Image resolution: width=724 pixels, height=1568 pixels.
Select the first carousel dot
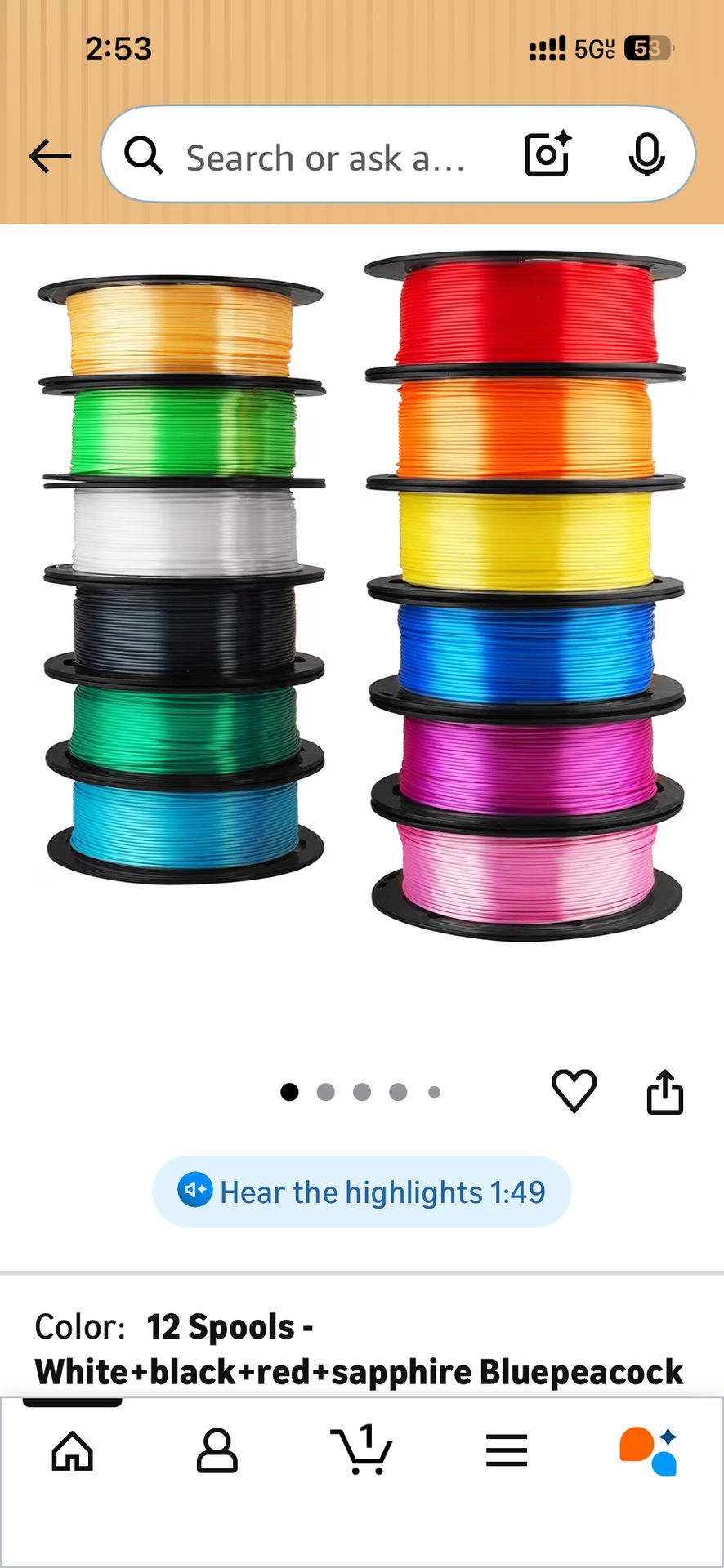pos(288,1092)
